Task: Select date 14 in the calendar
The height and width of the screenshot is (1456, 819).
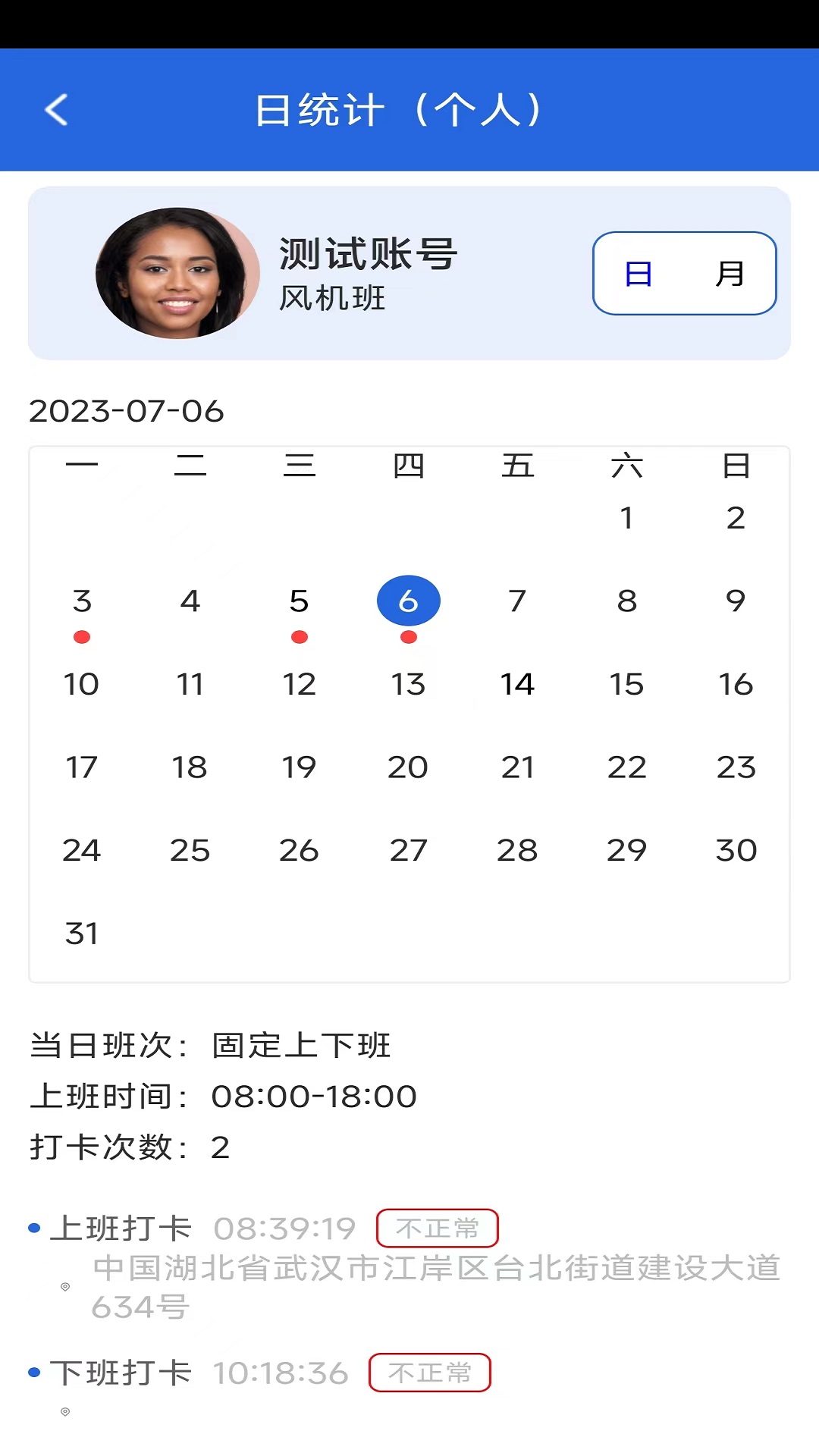Action: coord(517,684)
